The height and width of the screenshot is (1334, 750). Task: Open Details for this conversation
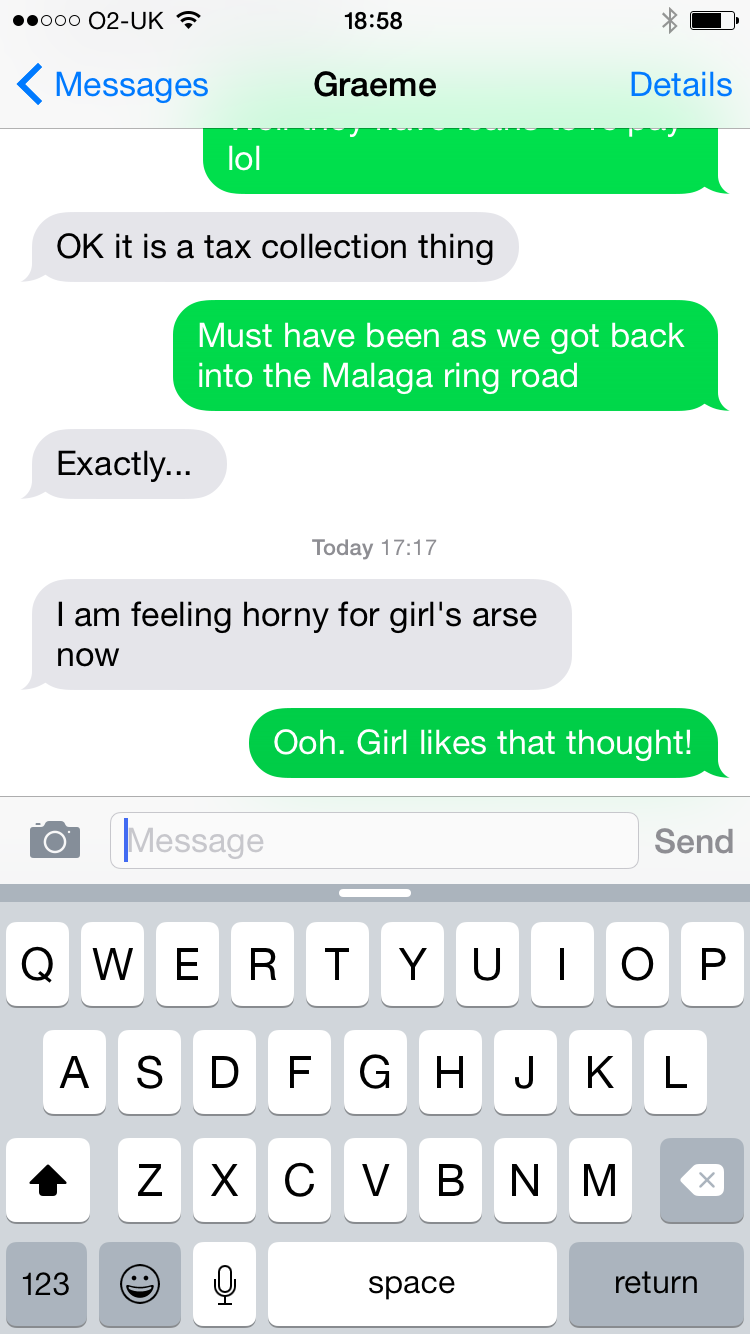point(680,85)
